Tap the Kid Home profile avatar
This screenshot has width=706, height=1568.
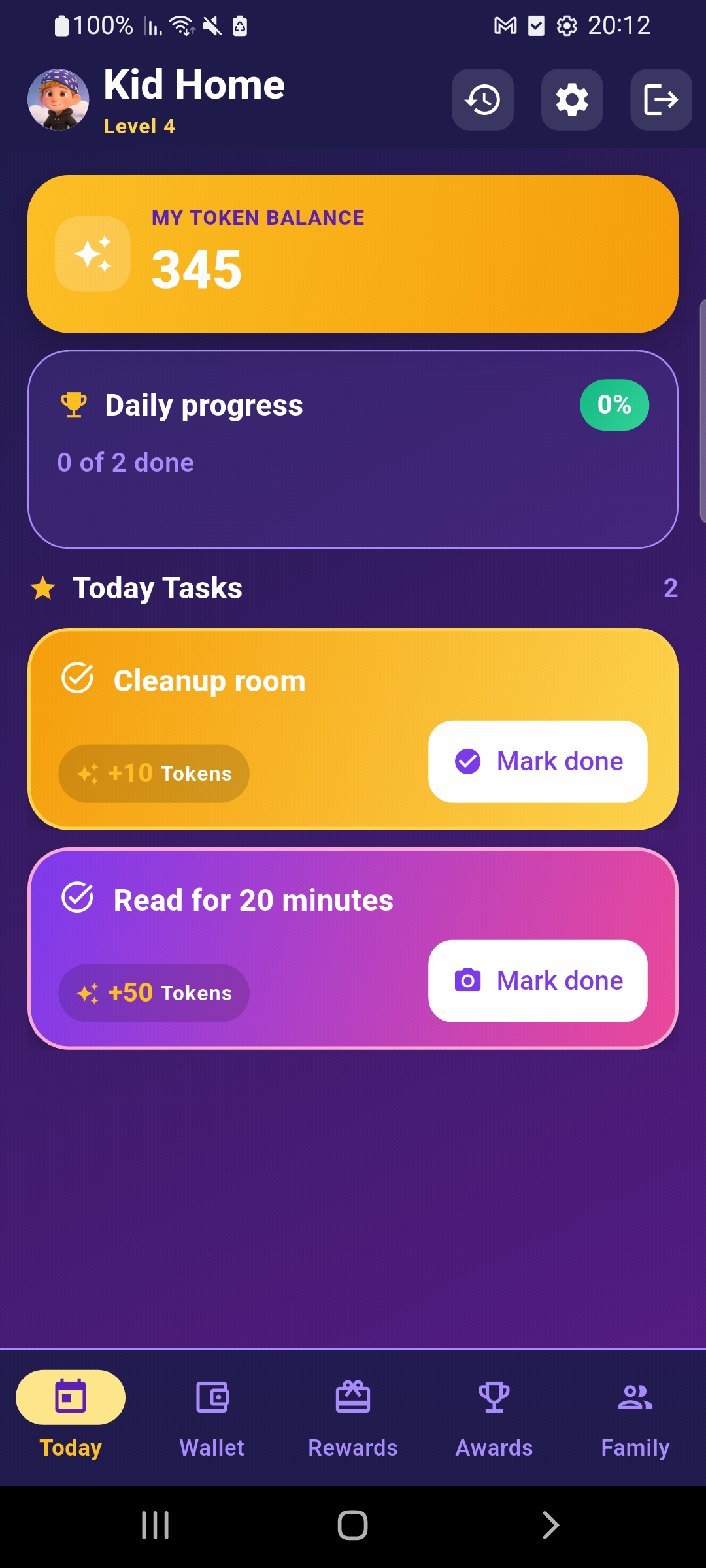tap(58, 99)
